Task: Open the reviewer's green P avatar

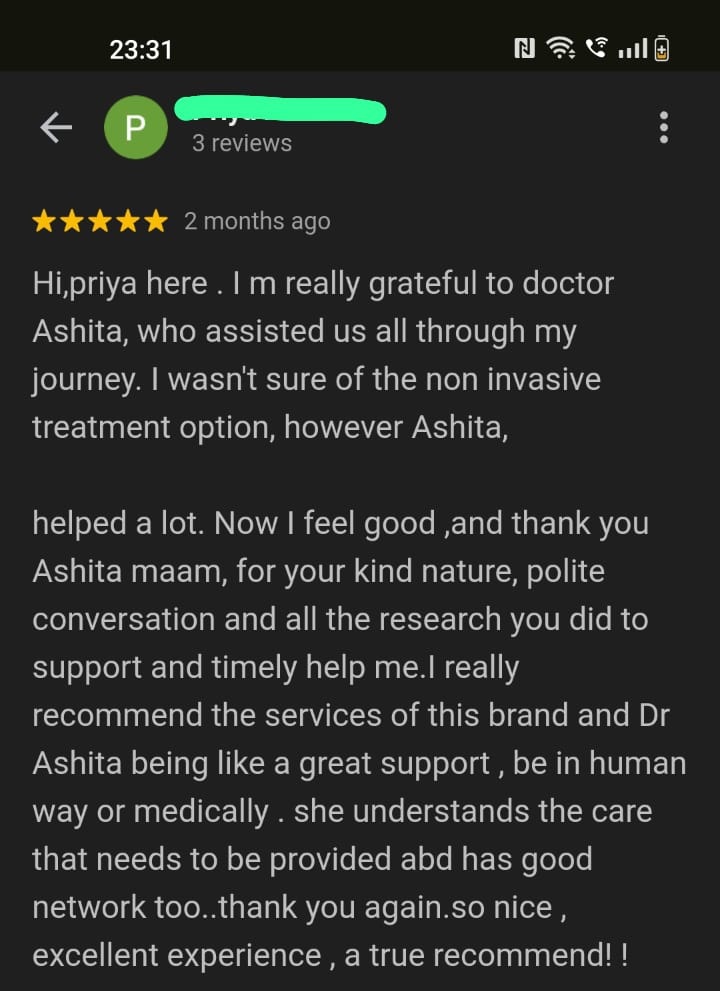Action: click(136, 127)
